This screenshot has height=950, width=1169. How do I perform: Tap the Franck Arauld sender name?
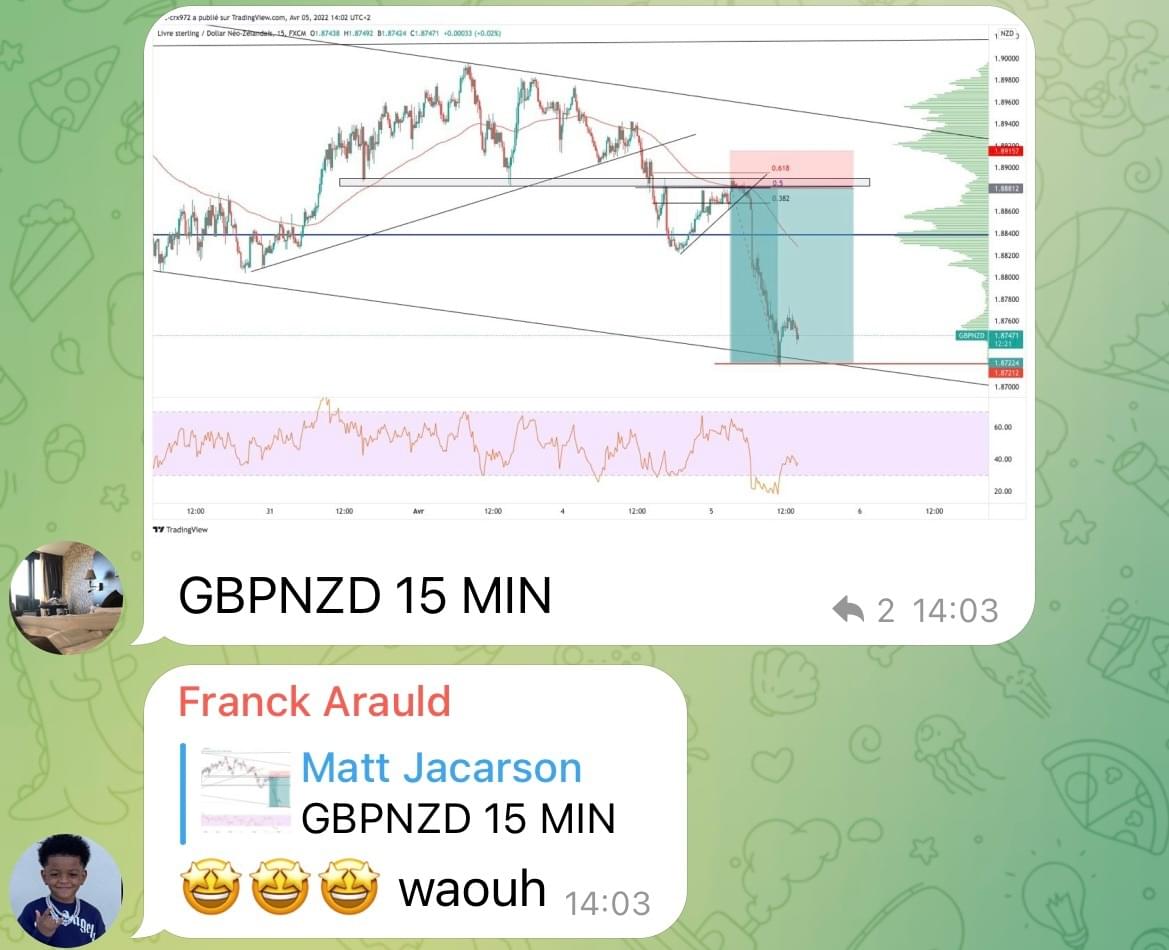coord(314,702)
